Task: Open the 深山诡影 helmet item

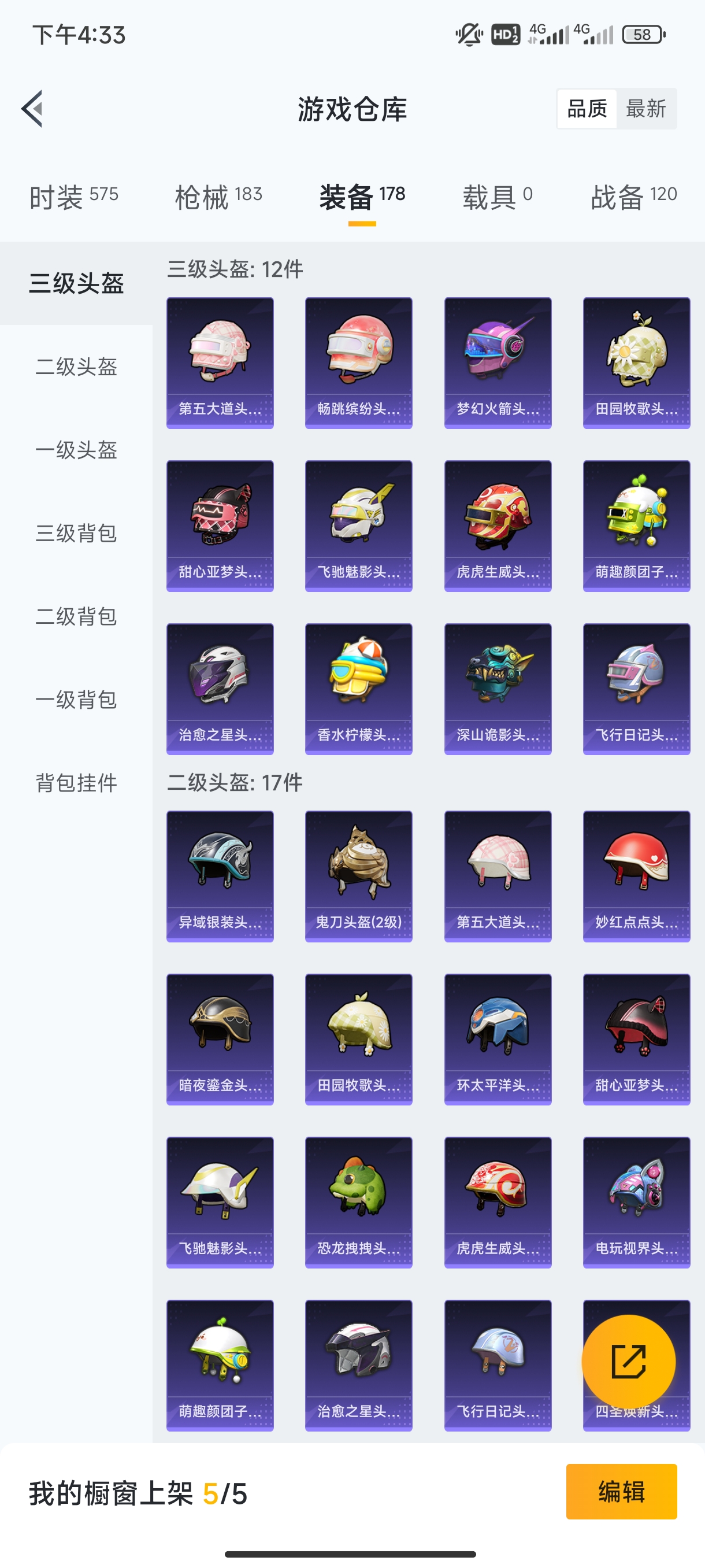Action: pyautogui.click(x=498, y=689)
